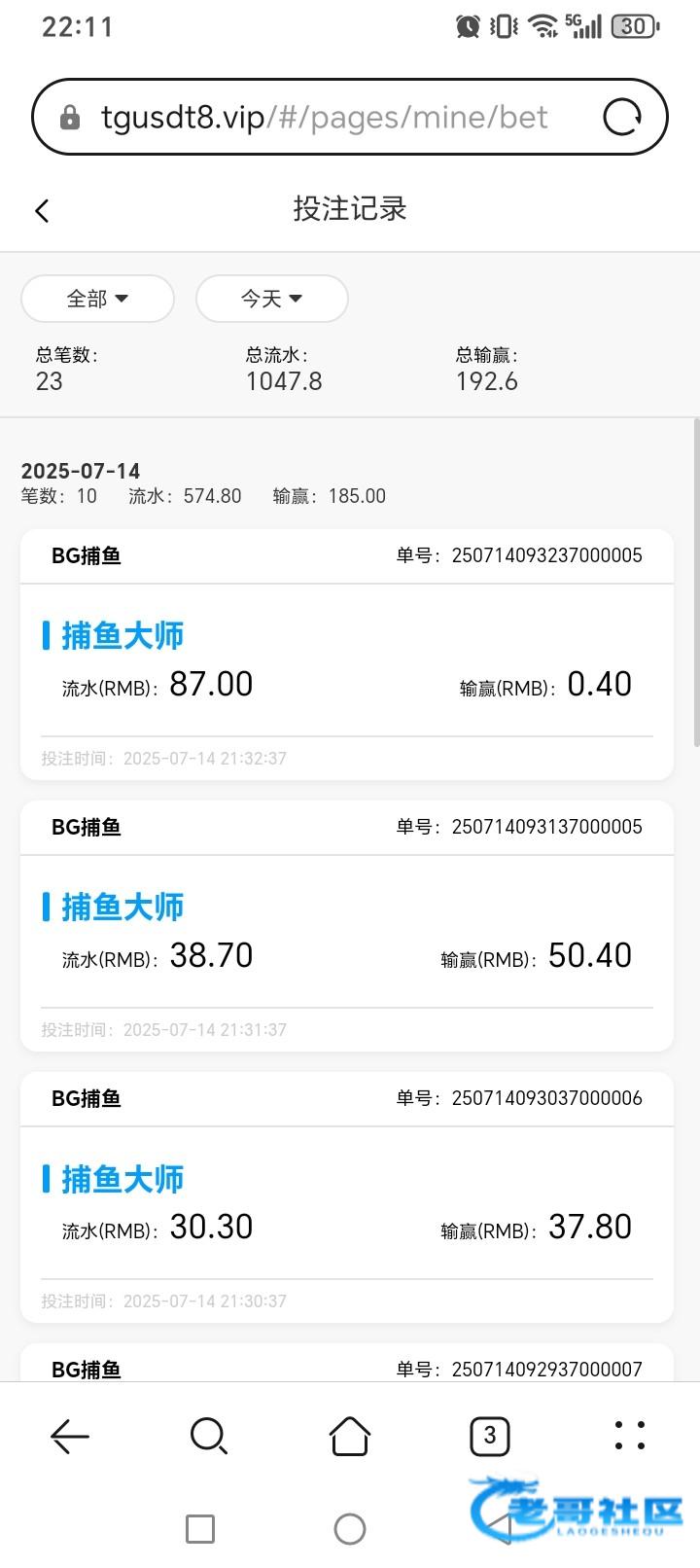Open the browser's four-dot menu
Screen dimensions: 700x1568
click(x=630, y=1436)
